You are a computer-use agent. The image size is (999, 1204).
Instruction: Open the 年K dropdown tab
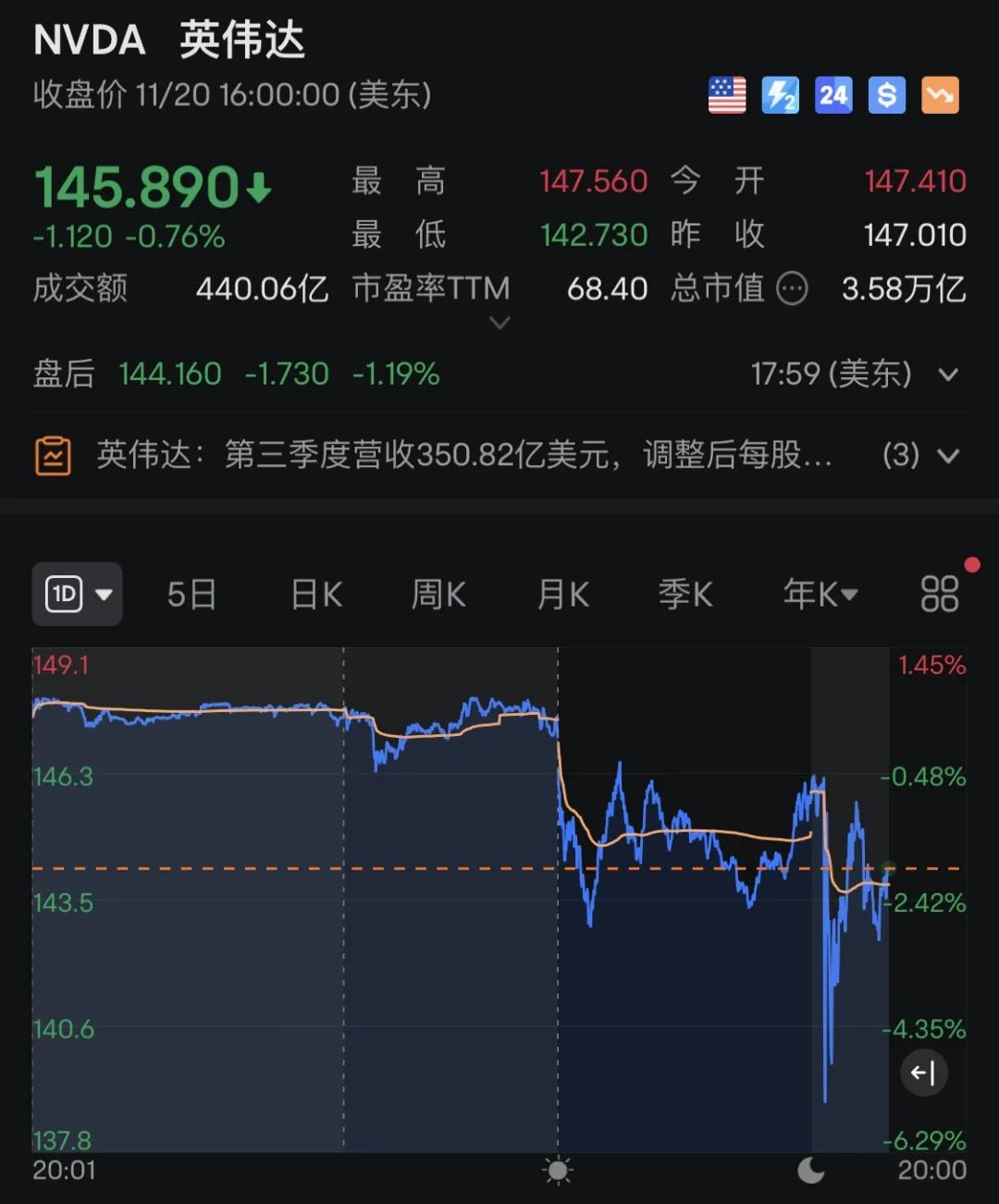[820, 595]
